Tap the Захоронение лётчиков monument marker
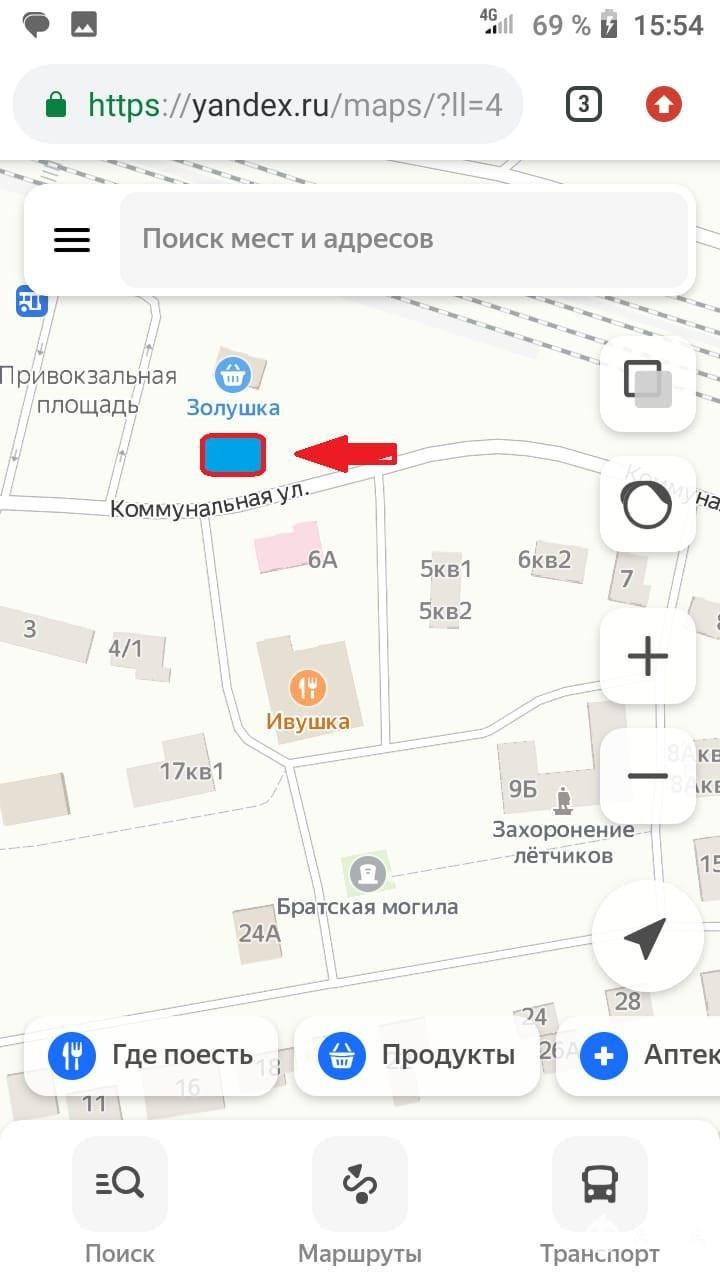 [562, 799]
